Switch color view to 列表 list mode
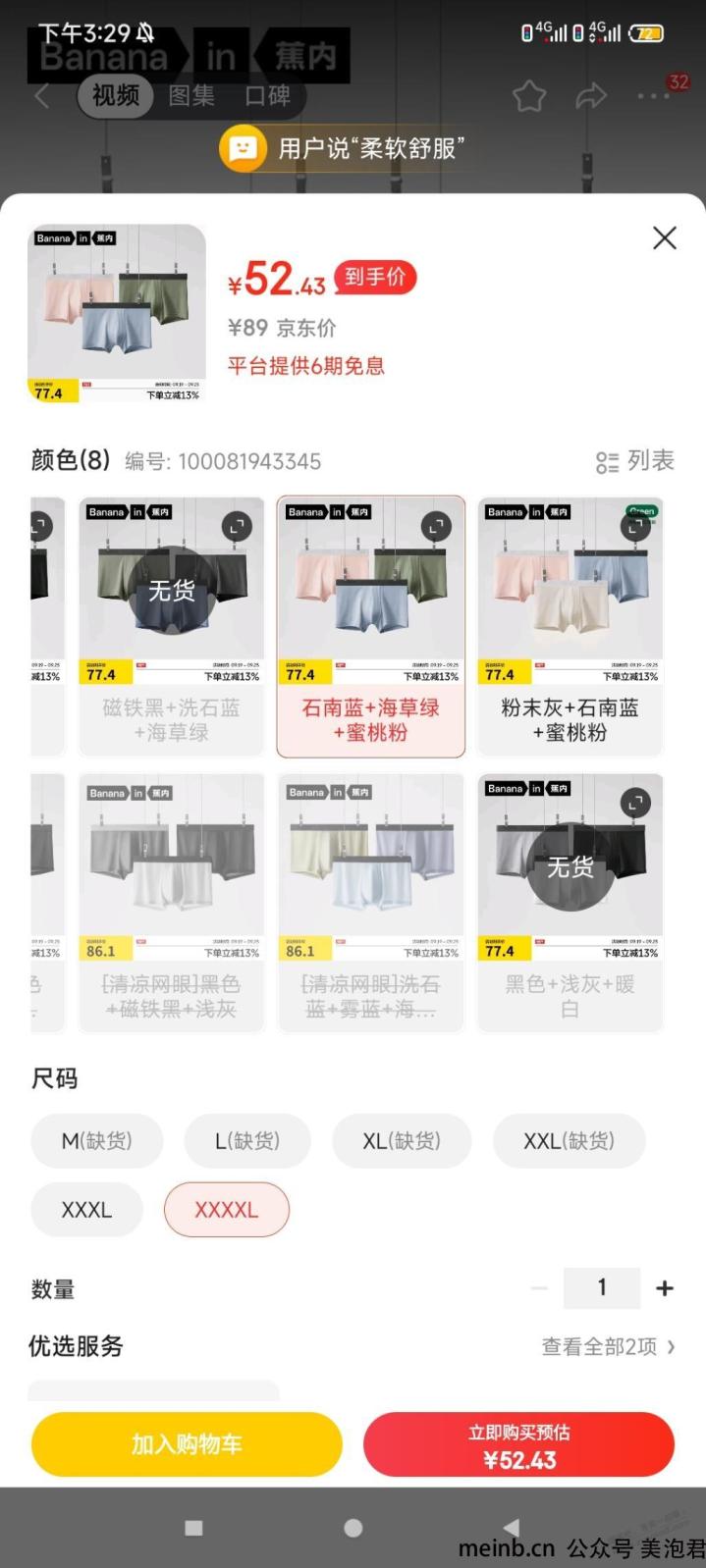 coord(635,461)
